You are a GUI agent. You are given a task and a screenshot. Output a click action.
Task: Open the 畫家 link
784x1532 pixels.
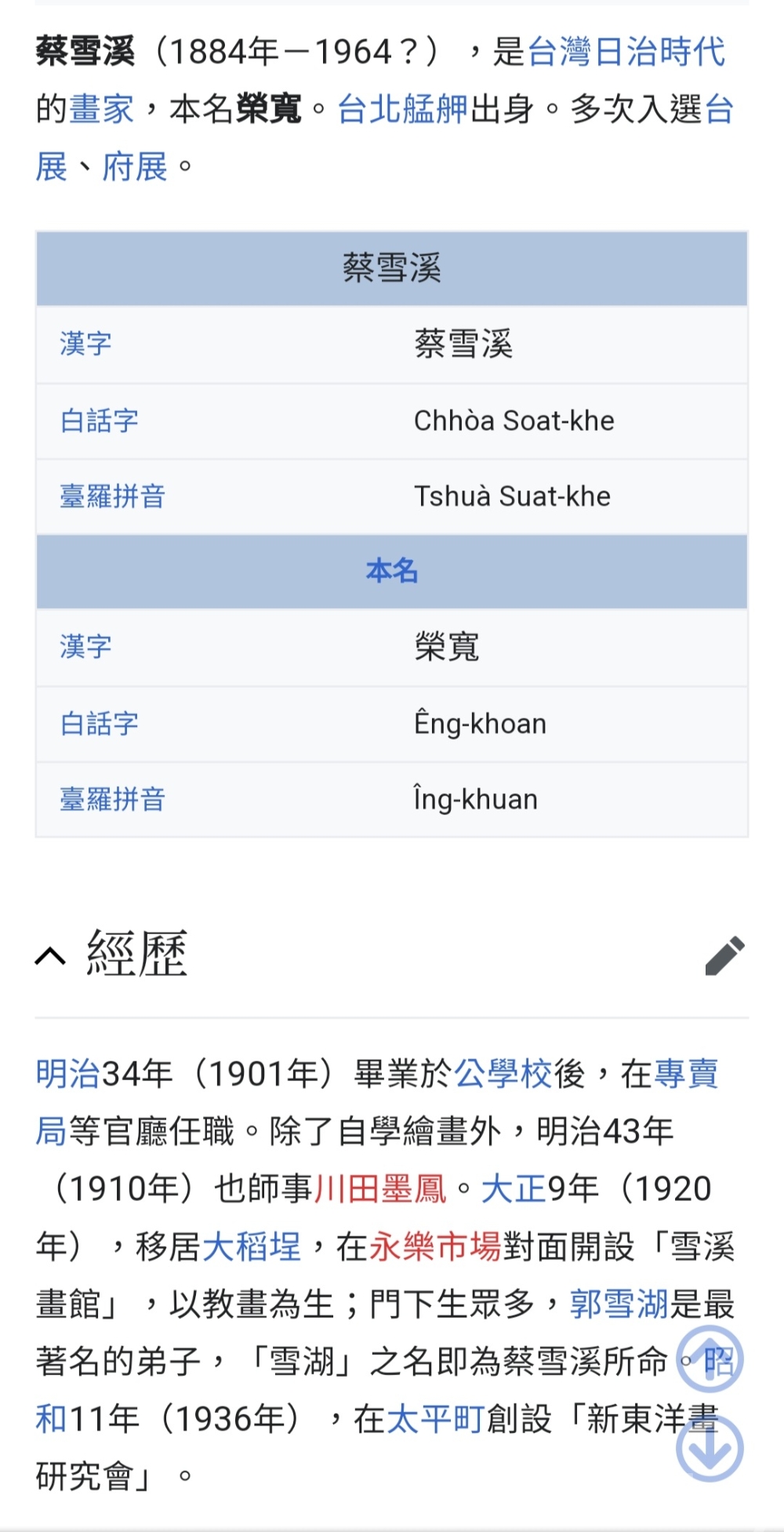click(x=101, y=109)
